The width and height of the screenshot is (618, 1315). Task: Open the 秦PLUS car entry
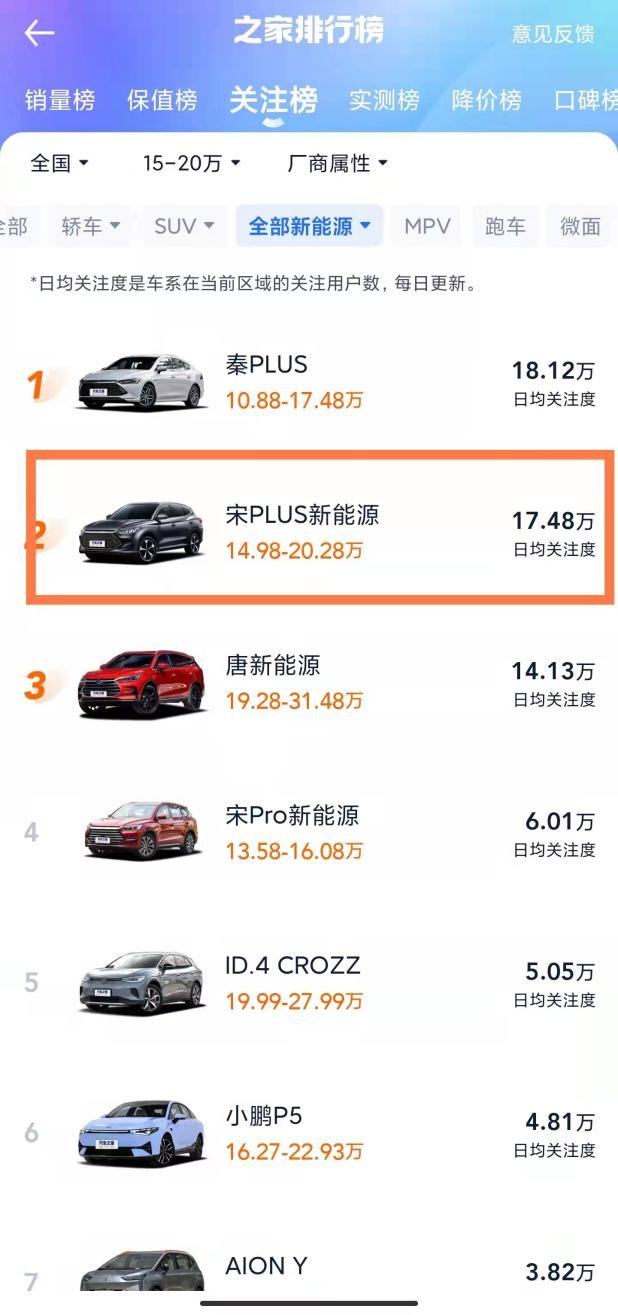[310, 382]
